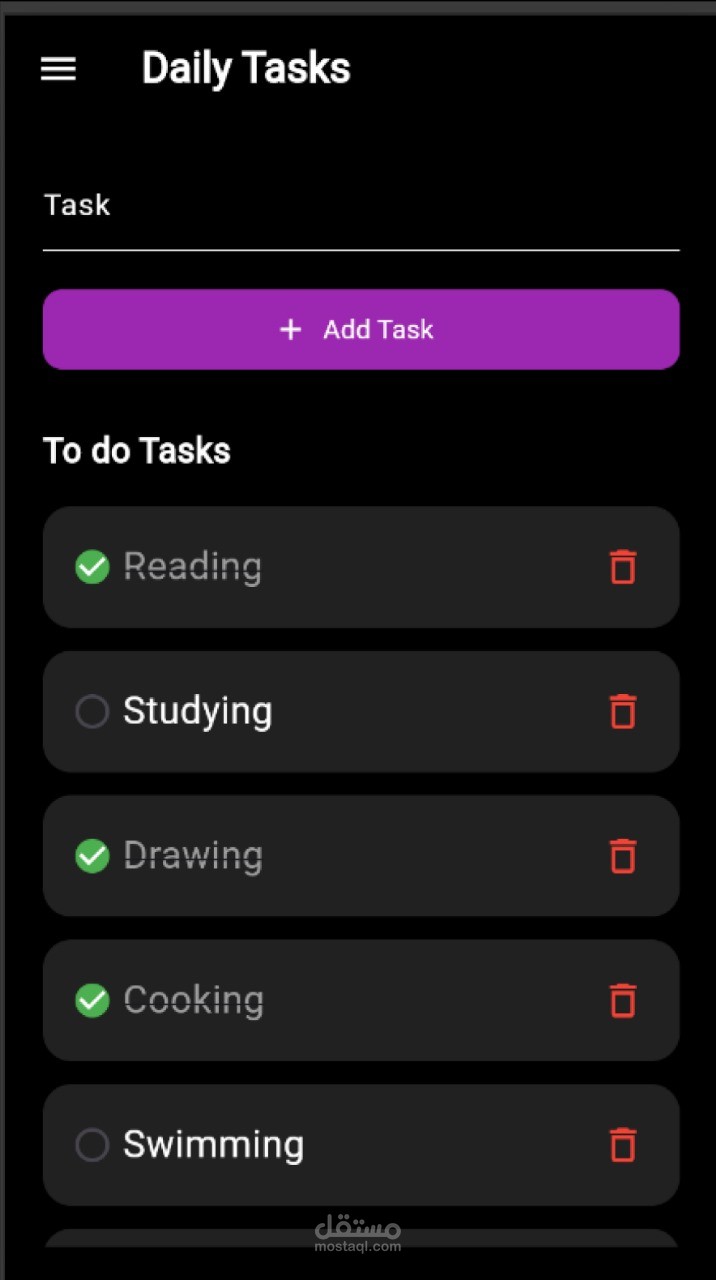Mark Swimming as completed
Screen dimensions: 716x1280
(92, 1145)
